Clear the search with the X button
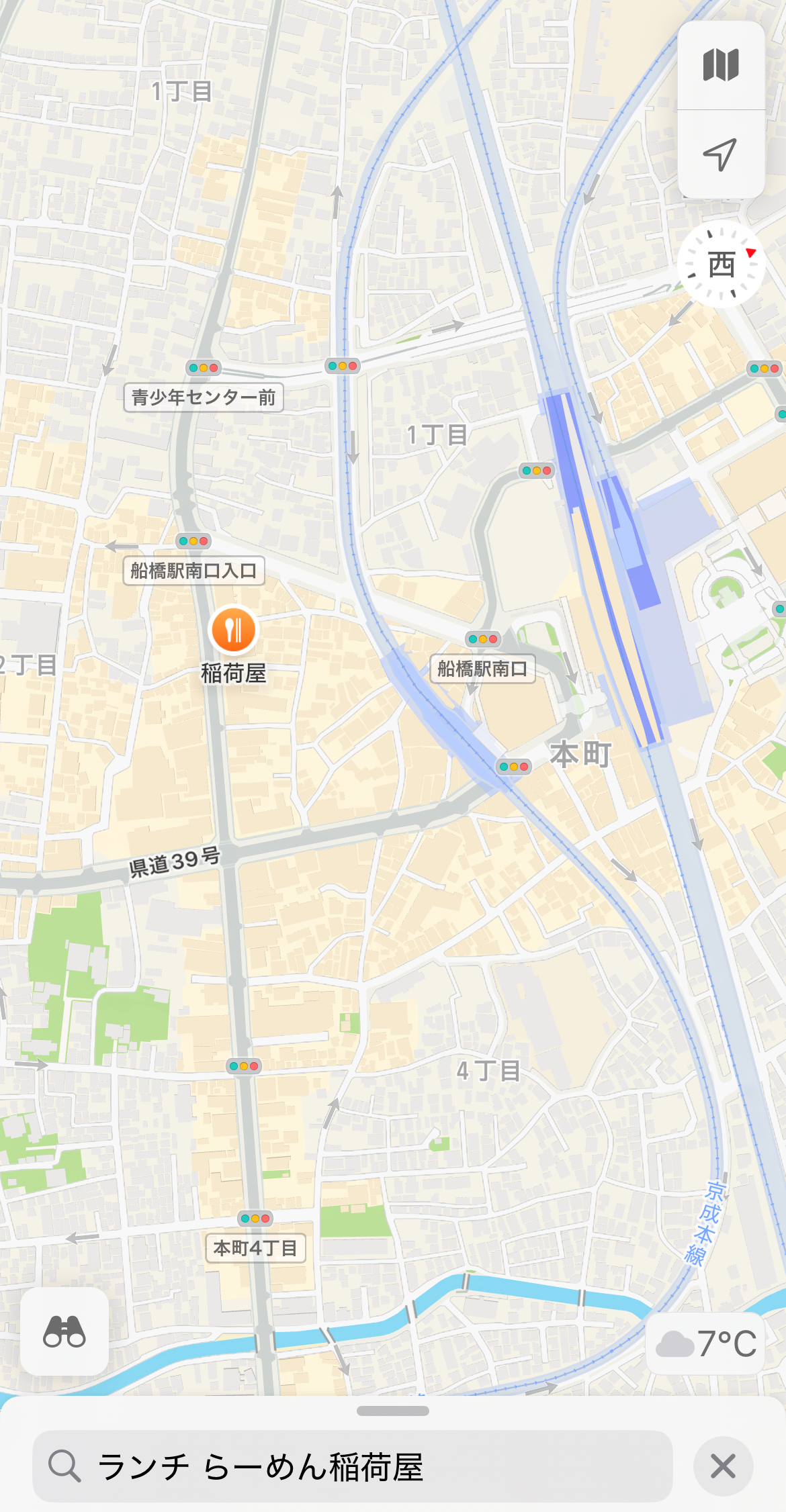This screenshot has width=786, height=1512. 723,1466
